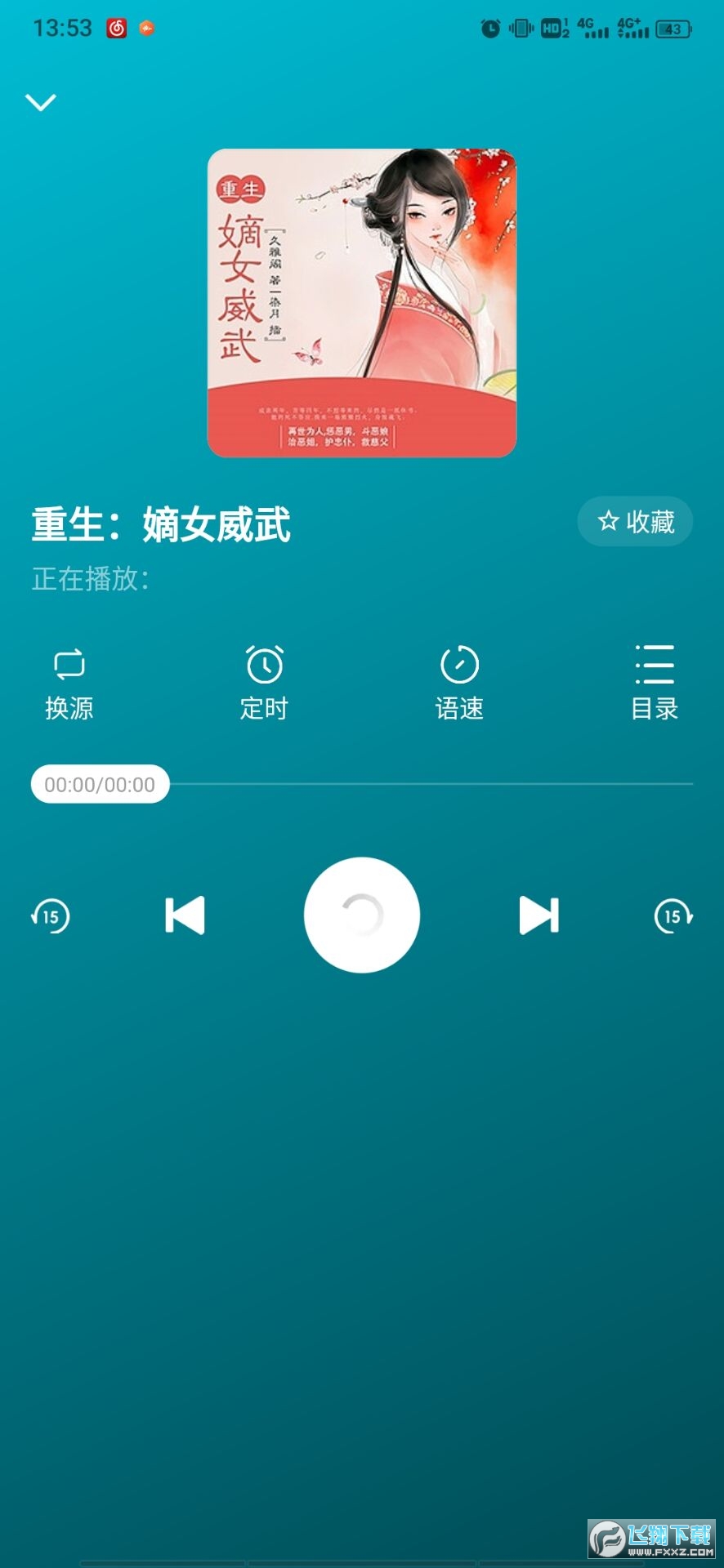Rewind 15 seconds with the left skip icon

tap(51, 916)
